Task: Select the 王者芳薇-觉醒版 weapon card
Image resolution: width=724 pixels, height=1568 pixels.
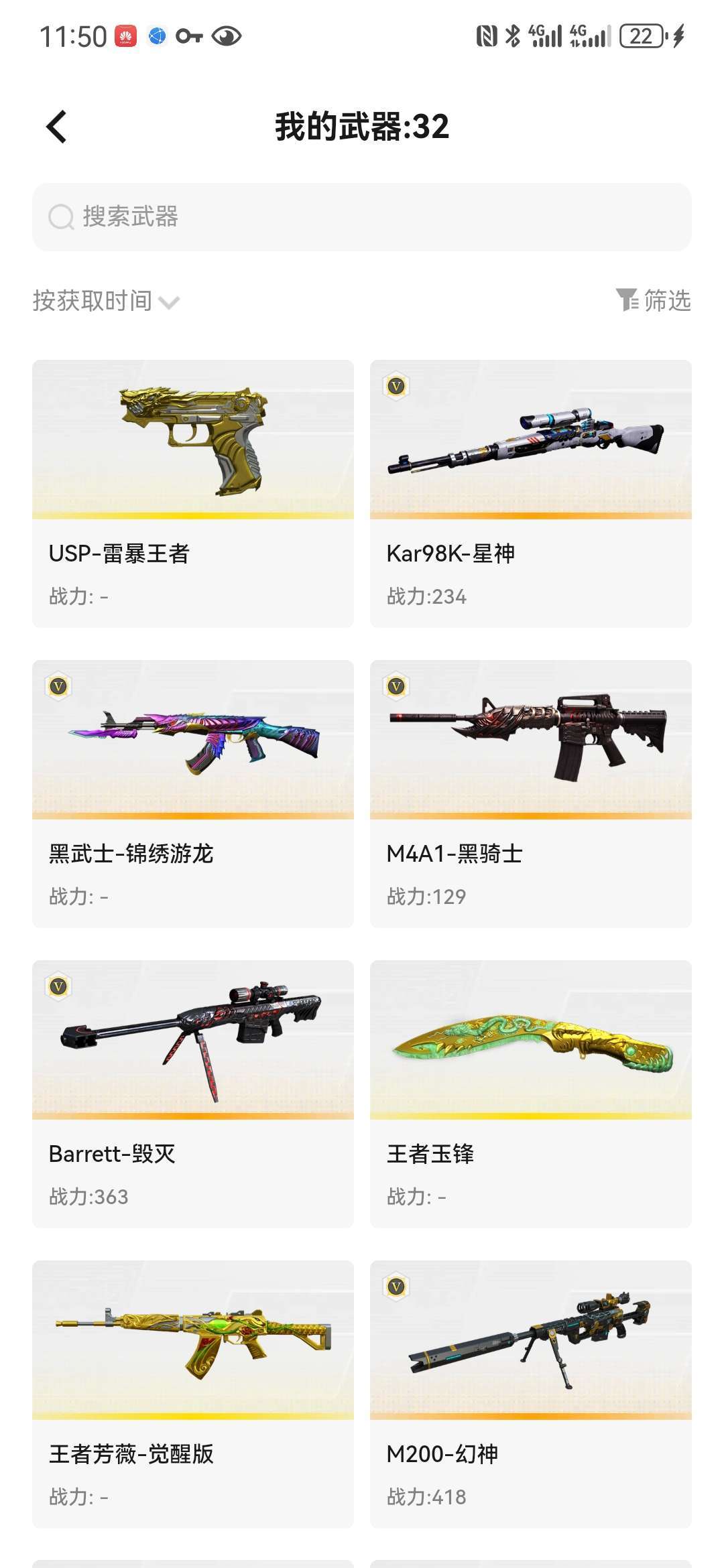Action: (193, 1394)
